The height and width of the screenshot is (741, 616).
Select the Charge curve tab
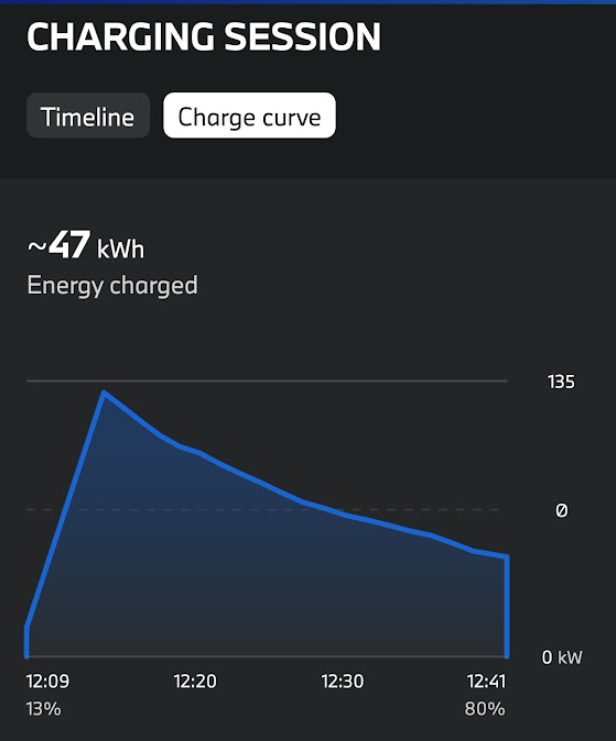coord(249,116)
